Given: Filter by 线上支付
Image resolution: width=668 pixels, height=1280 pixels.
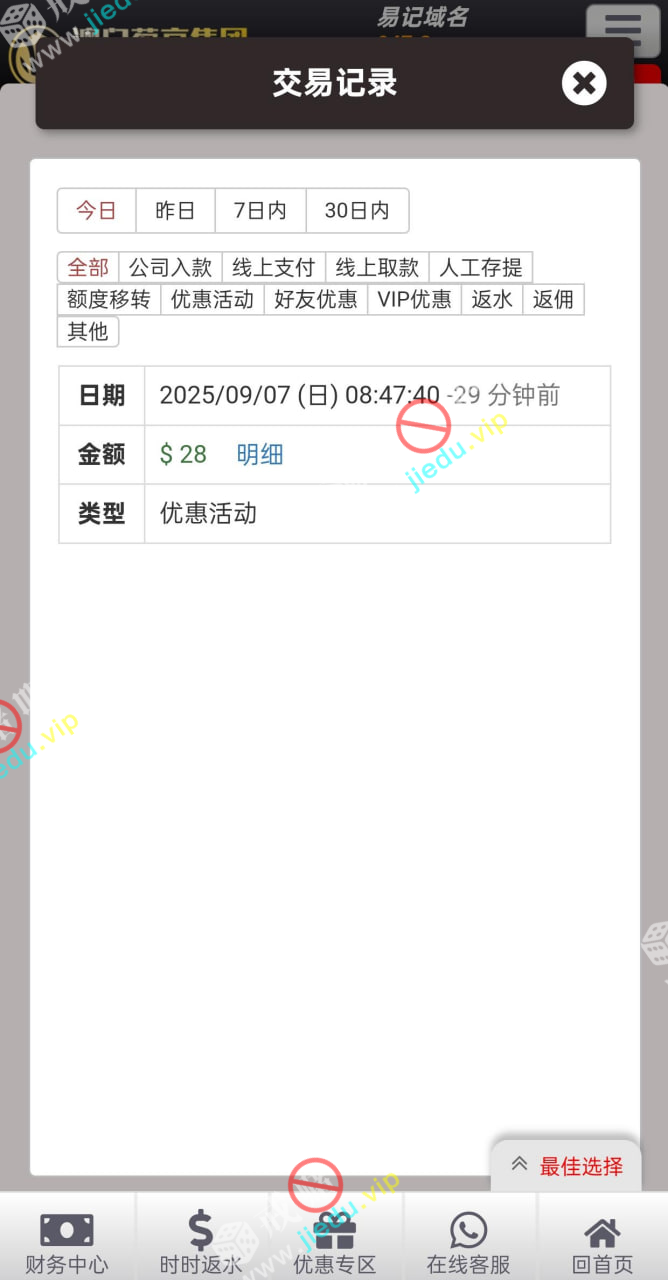Looking at the screenshot, I should pyautogui.click(x=273, y=267).
